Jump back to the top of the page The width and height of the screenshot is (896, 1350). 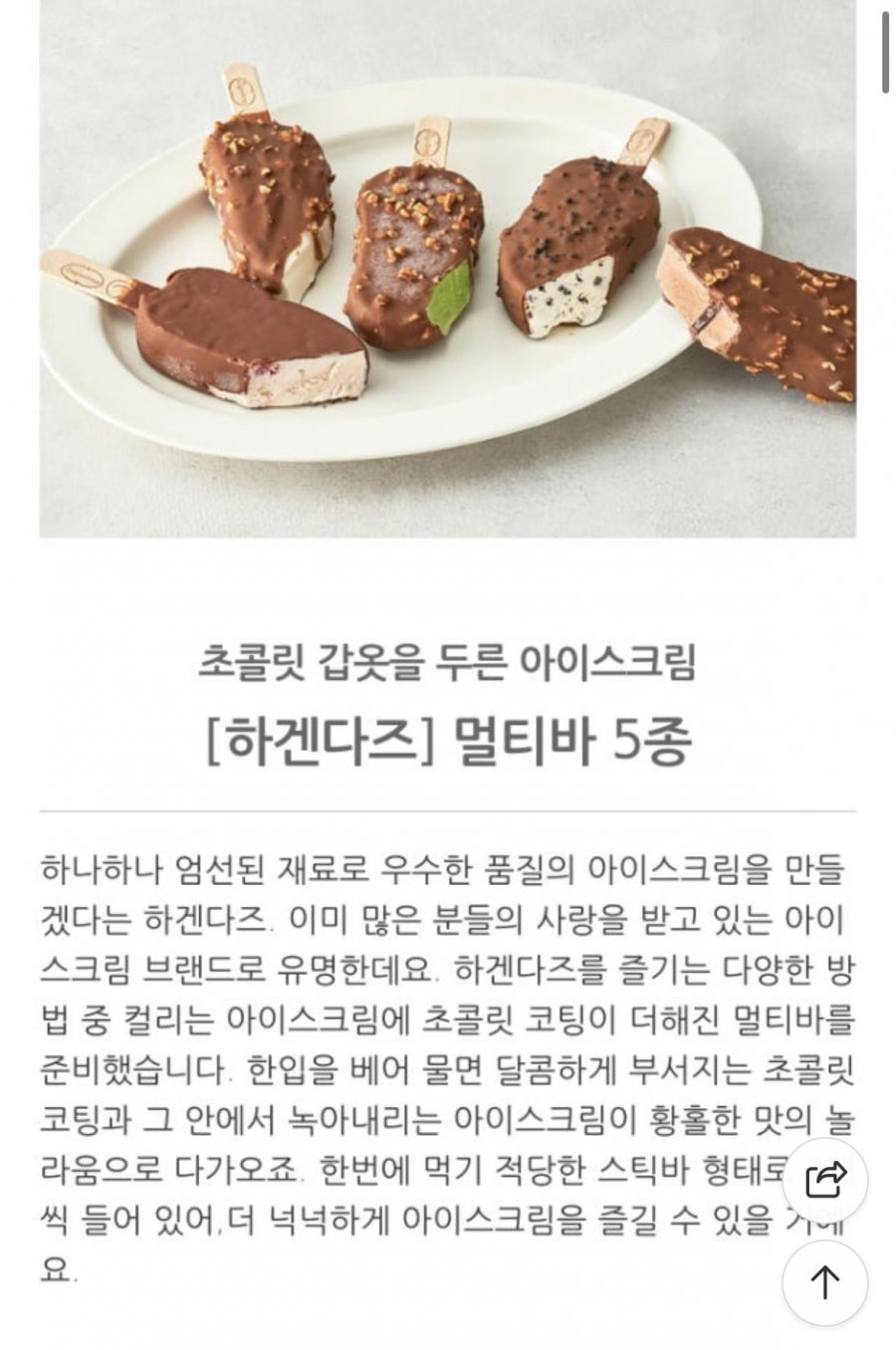click(x=824, y=1282)
